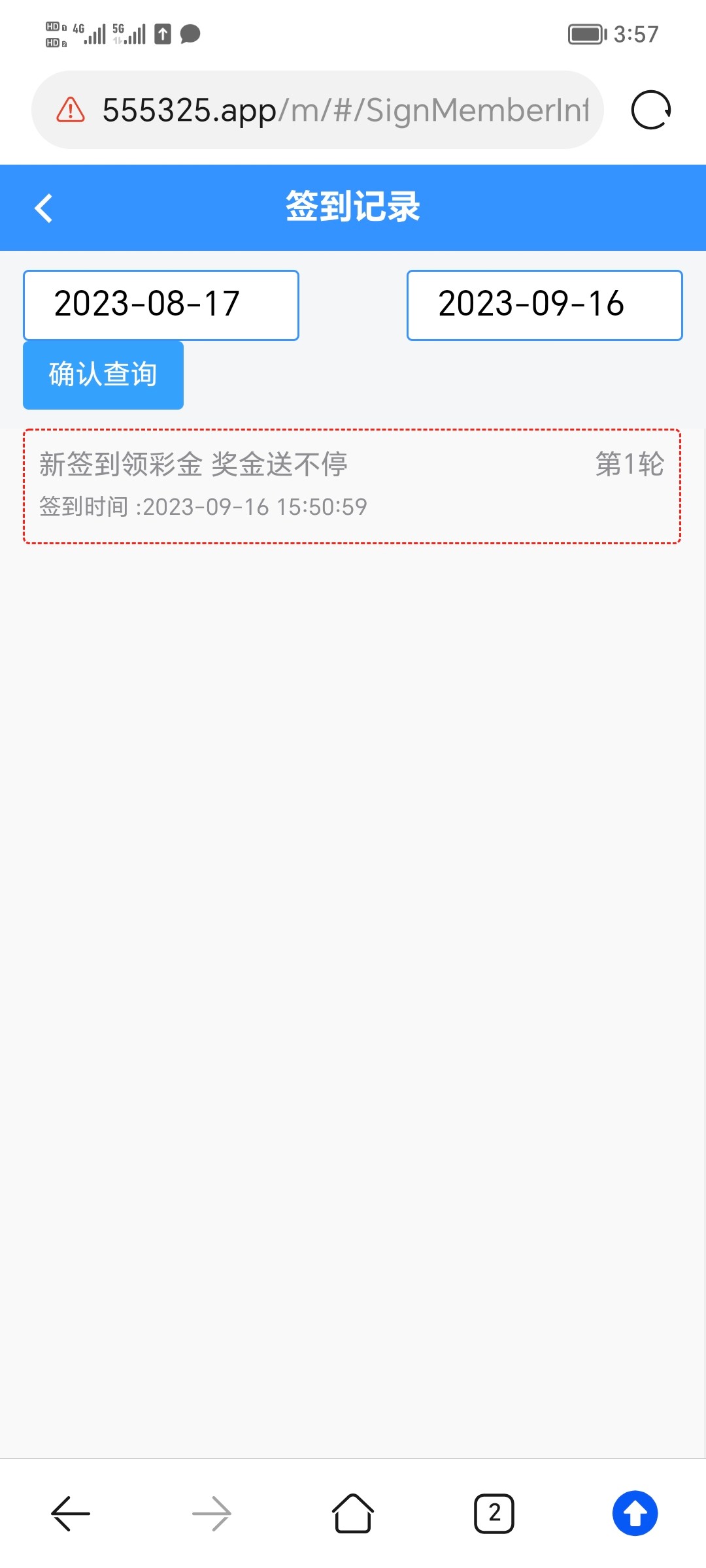706x1568 pixels.
Task: Tap the 签到时间 timestamp text
Action: click(203, 506)
